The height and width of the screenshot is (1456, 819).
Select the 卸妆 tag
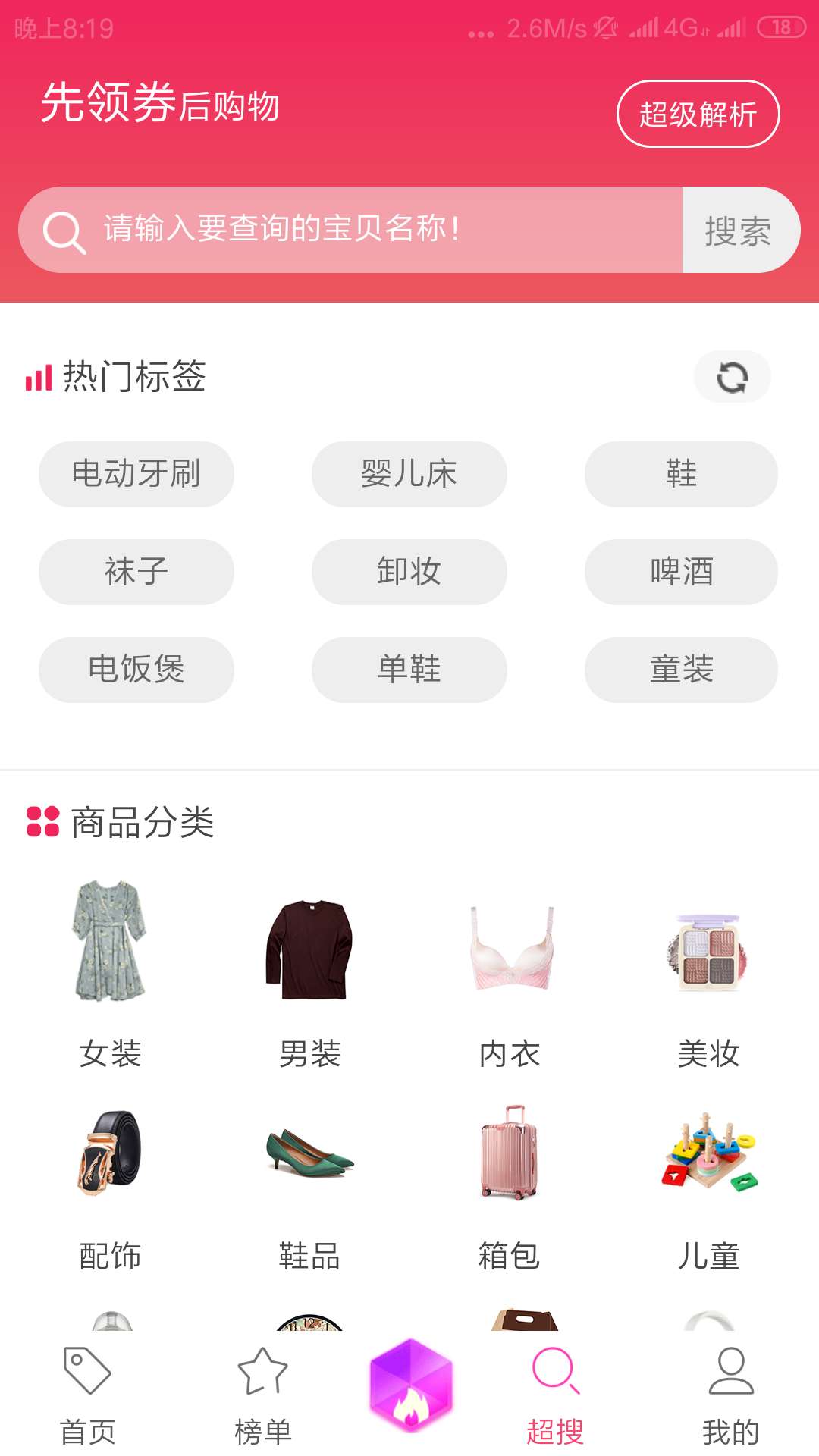(x=409, y=572)
